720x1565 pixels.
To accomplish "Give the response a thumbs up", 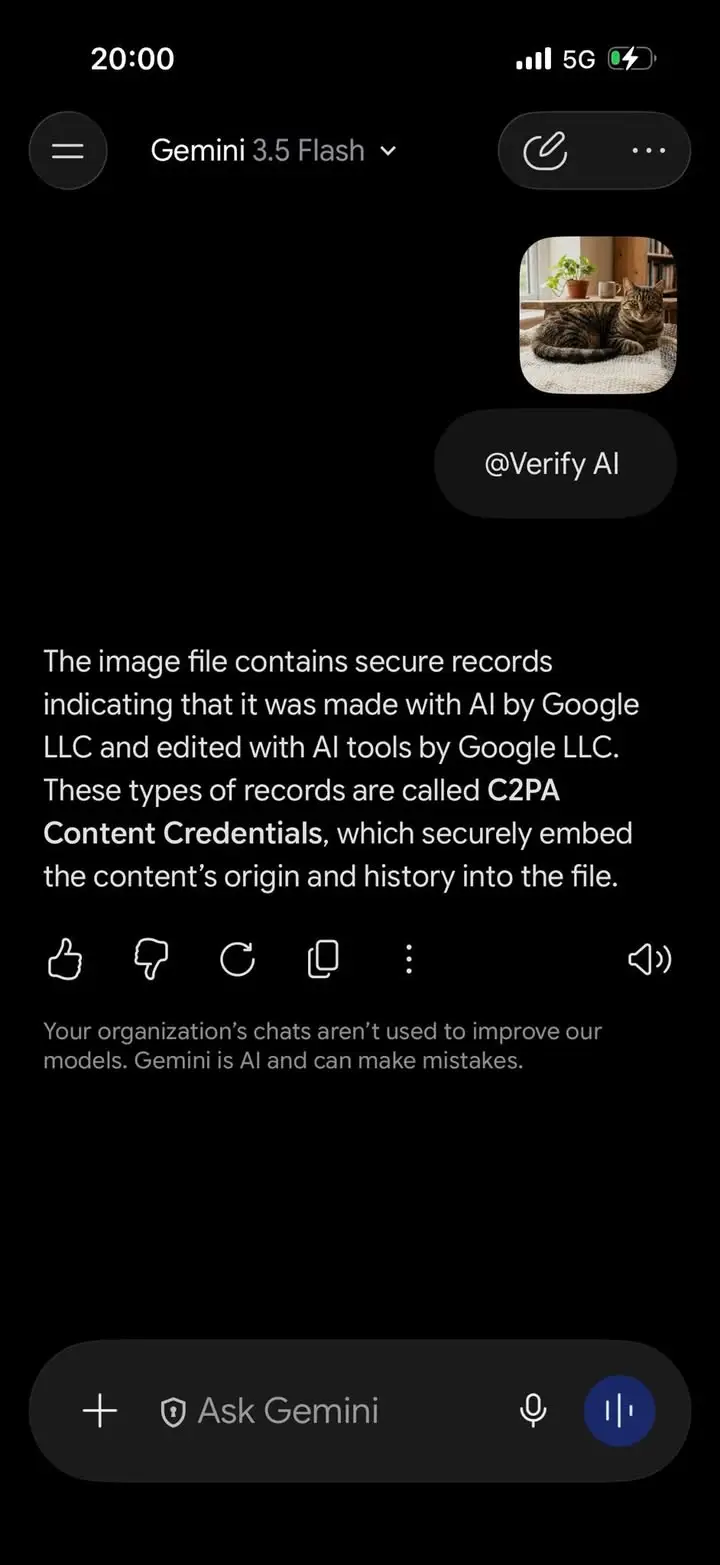I will [x=65, y=961].
